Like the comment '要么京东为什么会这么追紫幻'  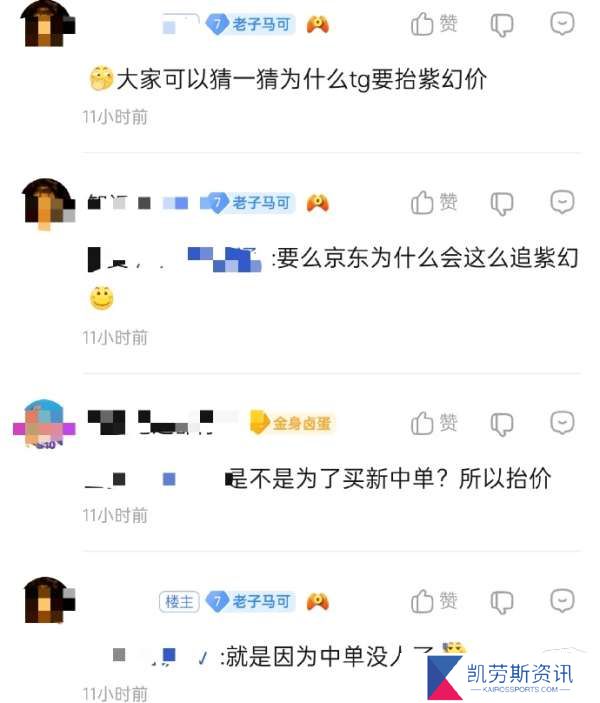pos(434,202)
